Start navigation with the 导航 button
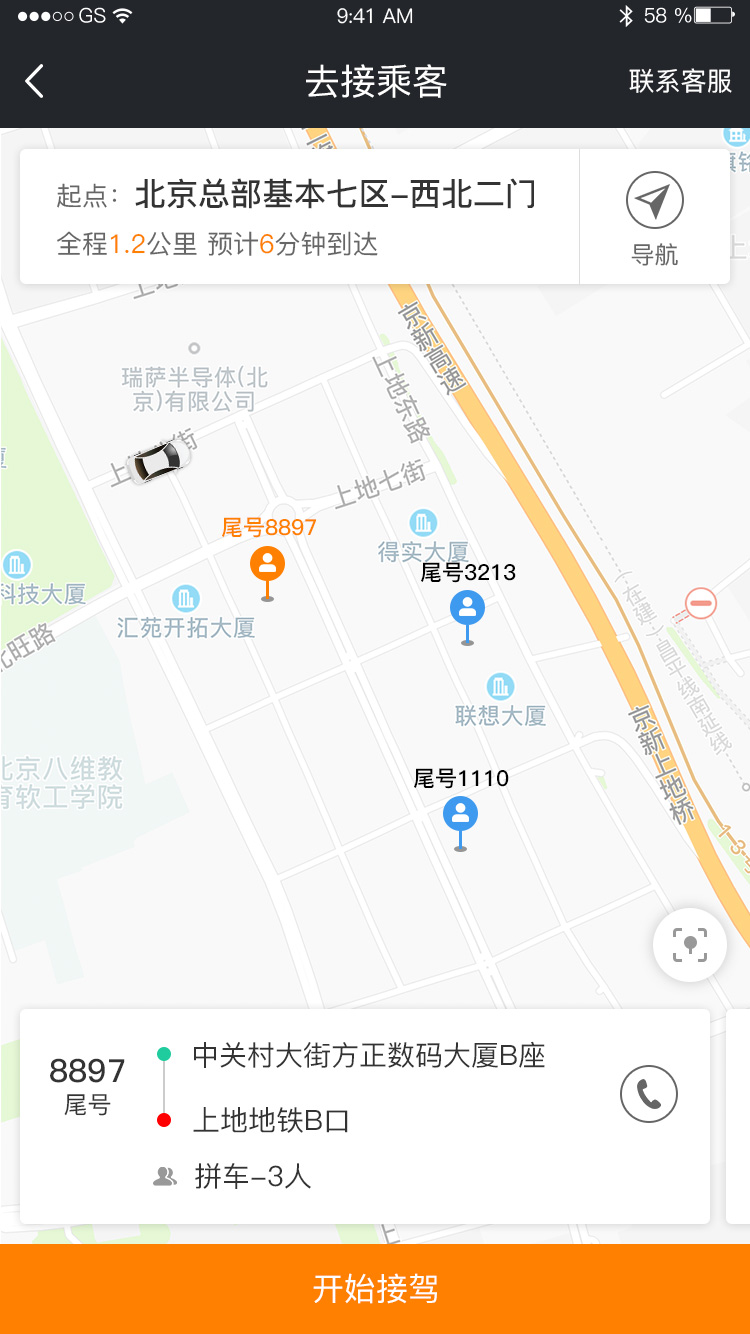750x1334 pixels. click(x=655, y=217)
